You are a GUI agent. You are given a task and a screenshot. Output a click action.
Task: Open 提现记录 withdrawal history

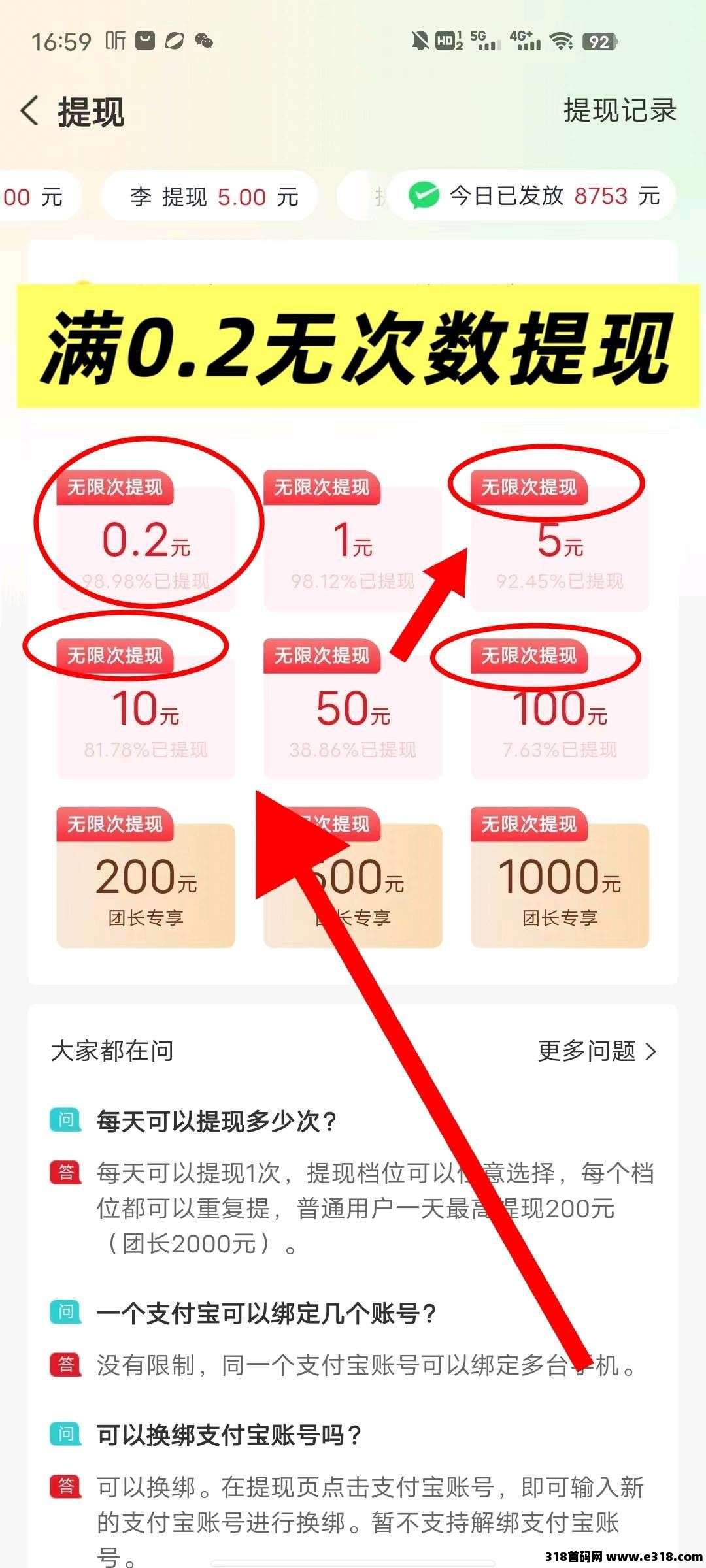click(x=619, y=110)
